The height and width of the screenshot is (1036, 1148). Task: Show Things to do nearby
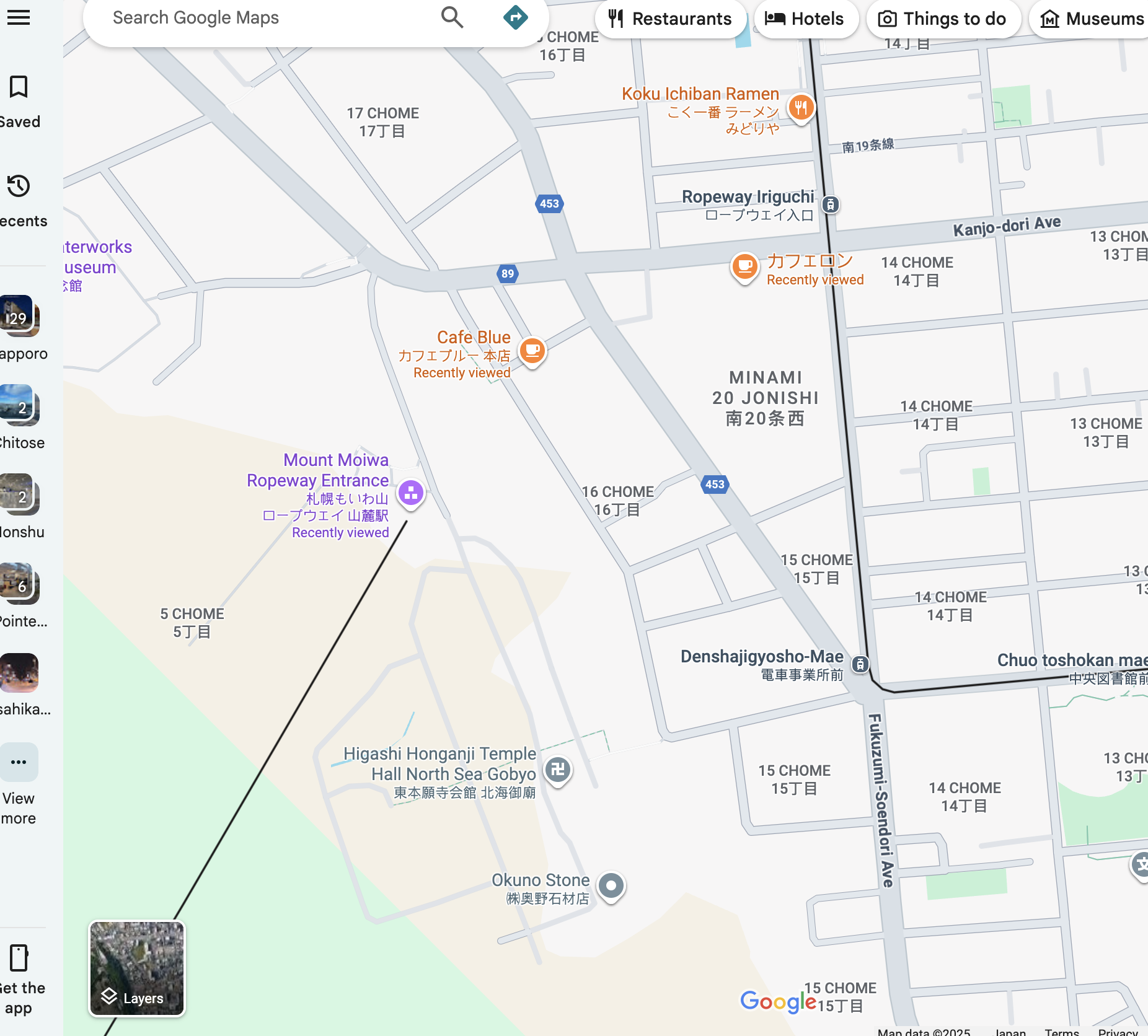point(942,19)
